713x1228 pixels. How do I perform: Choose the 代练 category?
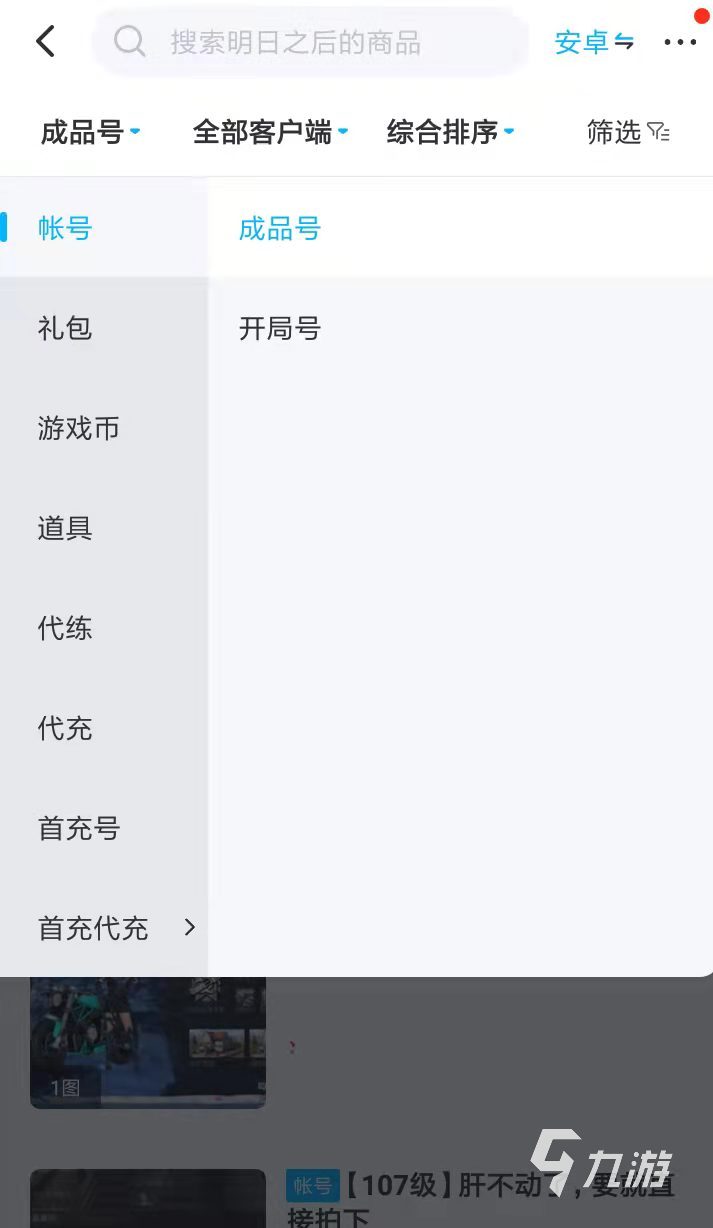66,628
